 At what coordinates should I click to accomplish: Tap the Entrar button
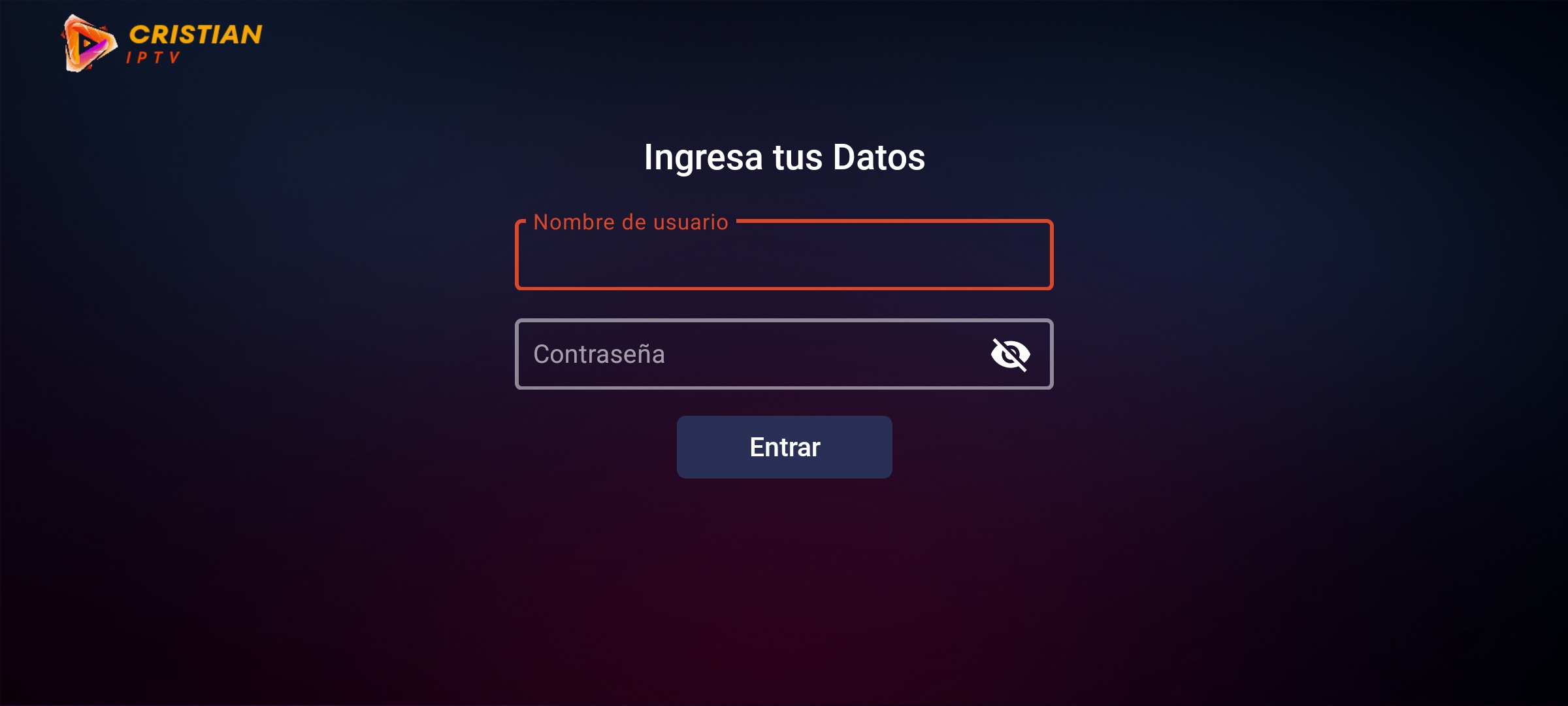(x=784, y=447)
